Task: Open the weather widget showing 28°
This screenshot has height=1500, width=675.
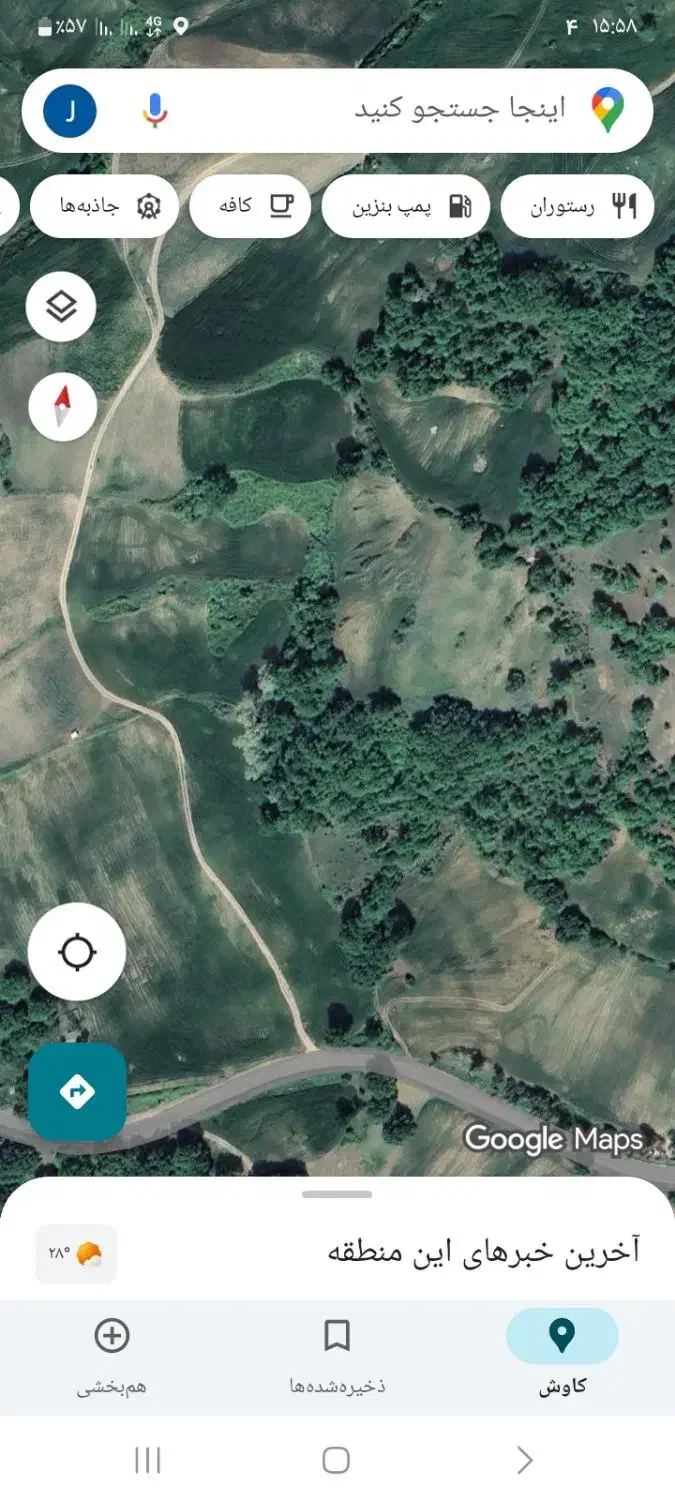Action: coord(76,1253)
